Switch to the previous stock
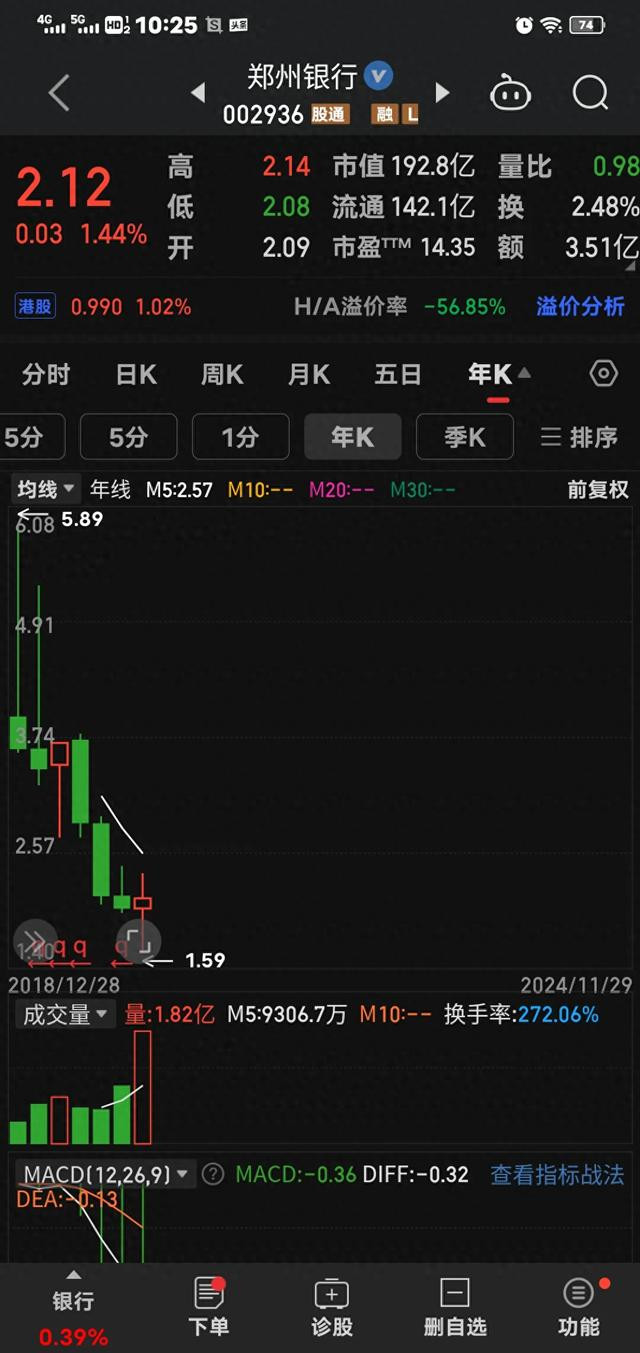The height and width of the screenshot is (1353, 640). tap(198, 93)
